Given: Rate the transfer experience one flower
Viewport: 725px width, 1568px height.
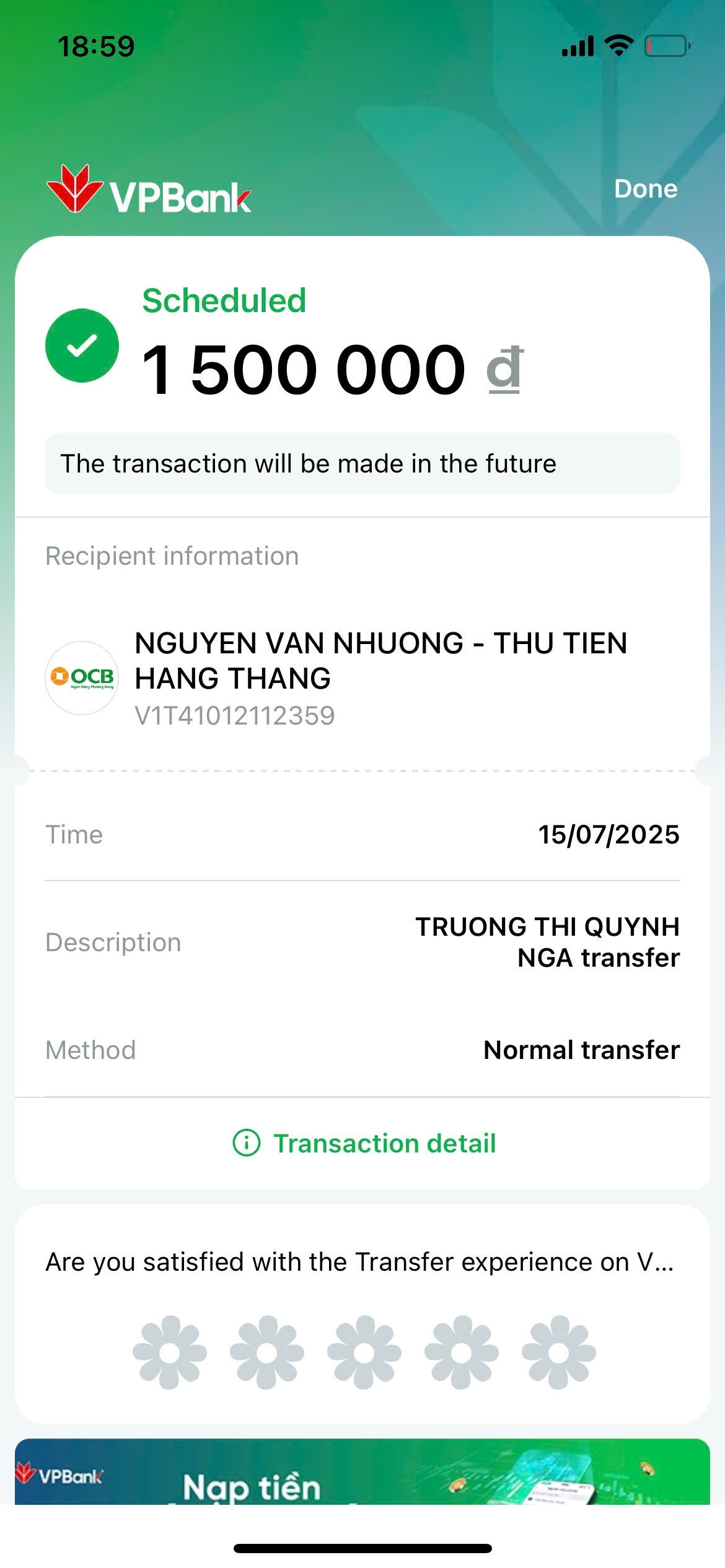Looking at the screenshot, I should [x=169, y=1352].
